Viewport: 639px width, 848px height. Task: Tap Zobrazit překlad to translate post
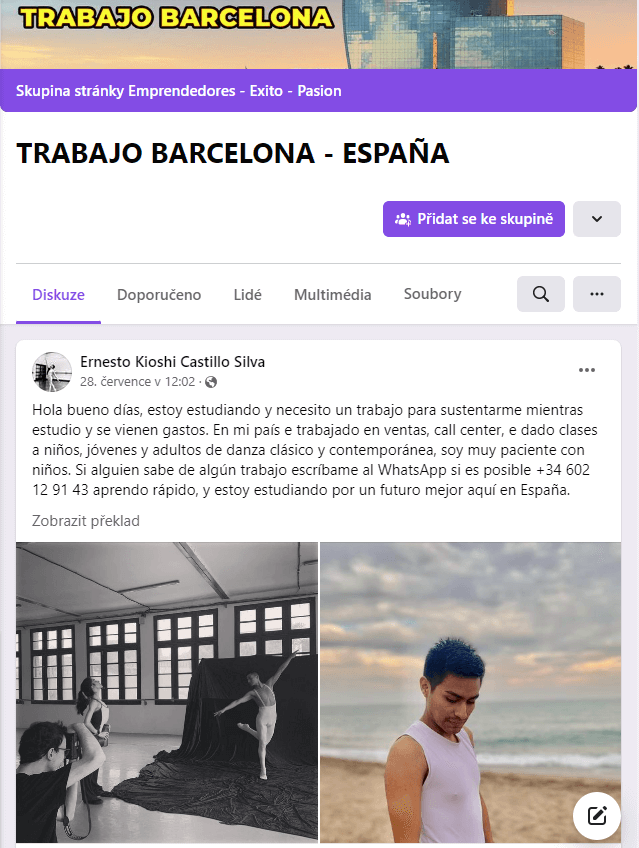pos(86,521)
